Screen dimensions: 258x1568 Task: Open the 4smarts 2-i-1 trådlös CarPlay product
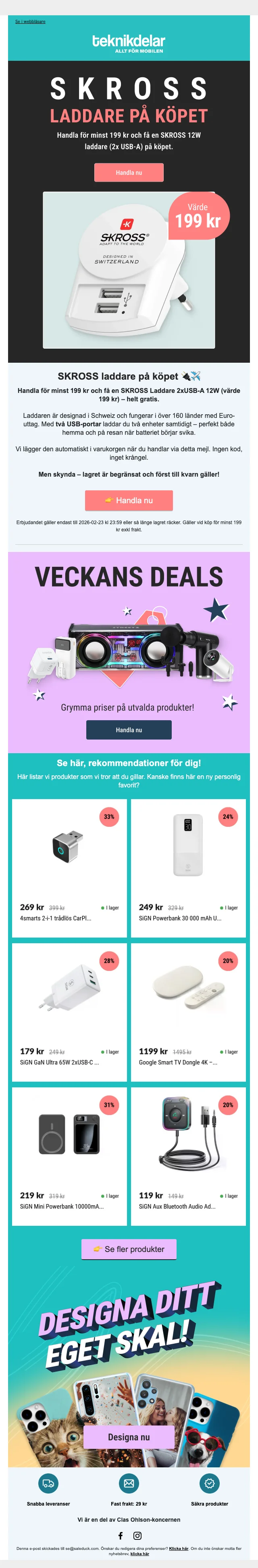click(x=69, y=868)
